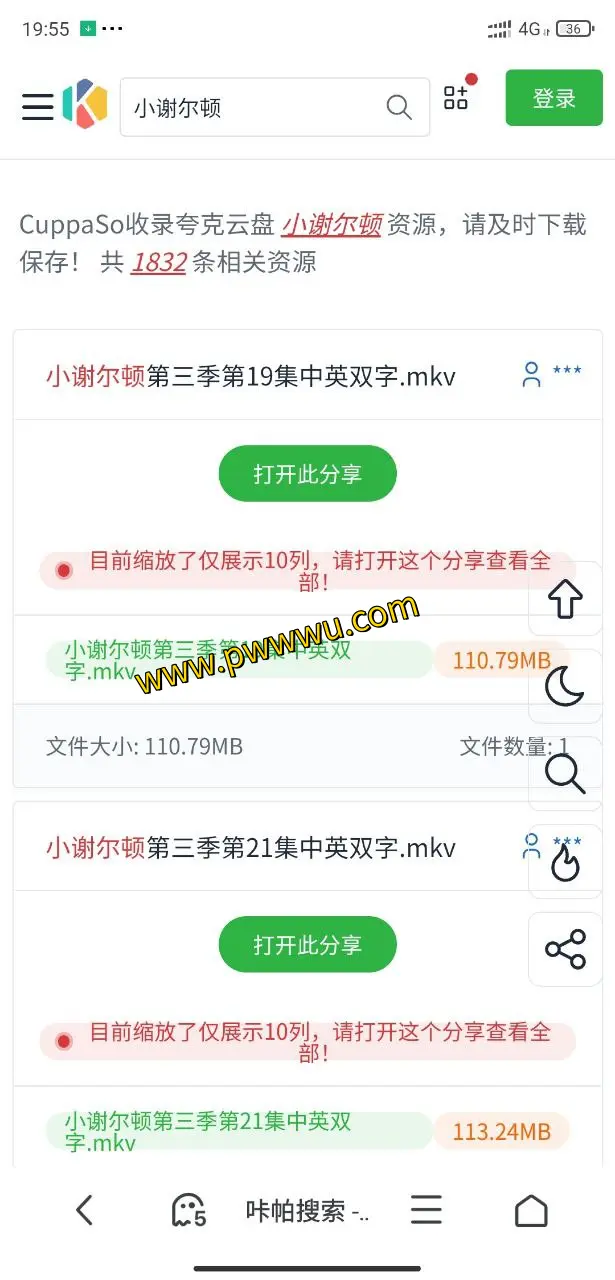This screenshot has width=615, height=1280.
Task: Jump to top with floating up arrow
Action: (x=565, y=599)
